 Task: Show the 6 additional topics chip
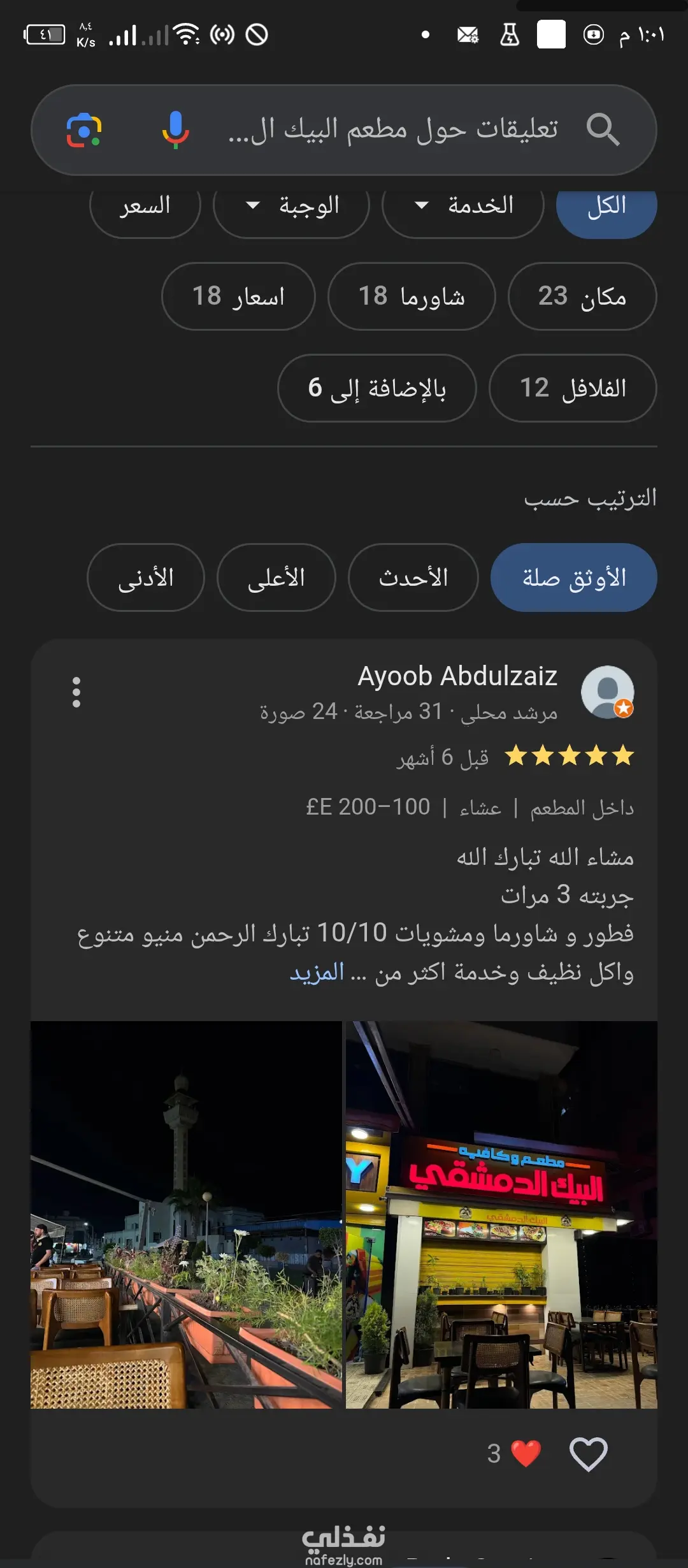[x=376, y=388]
